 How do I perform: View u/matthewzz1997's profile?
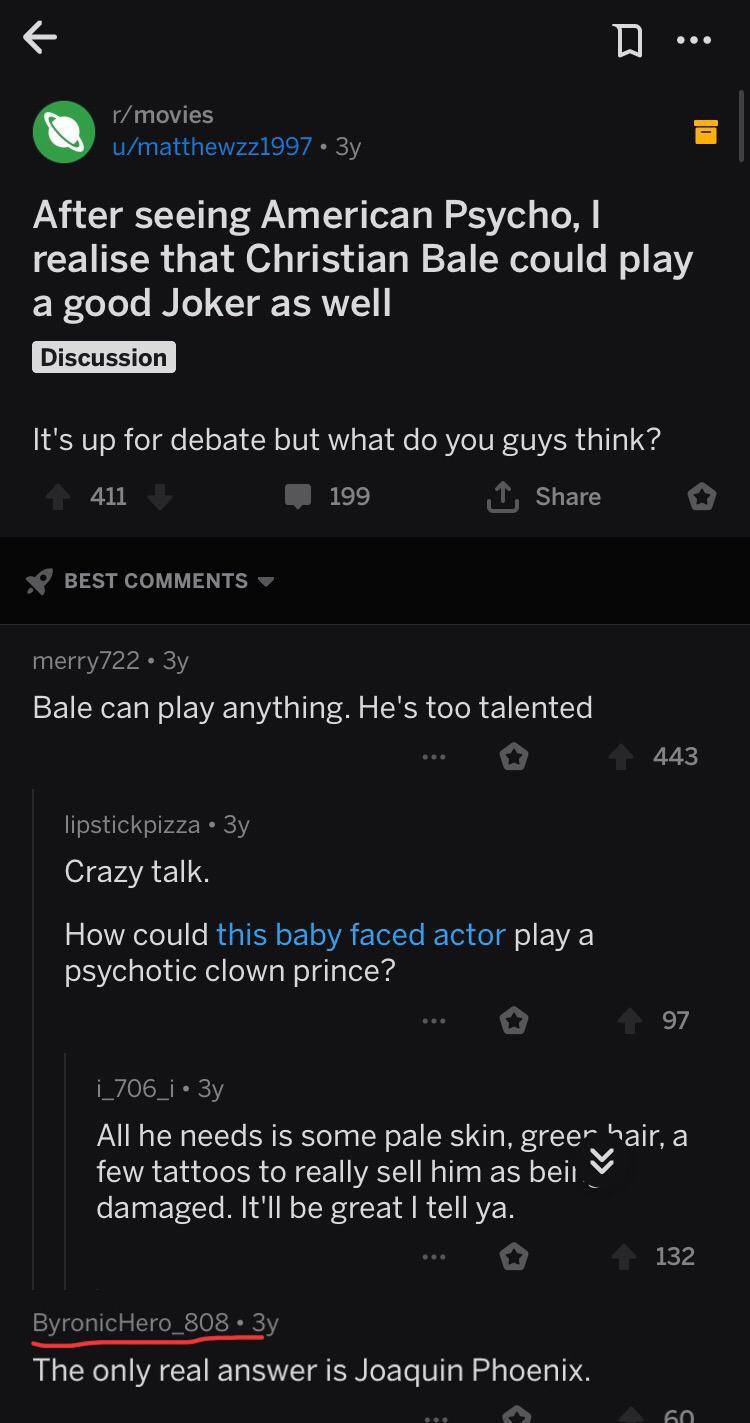(x=212, y=146)
